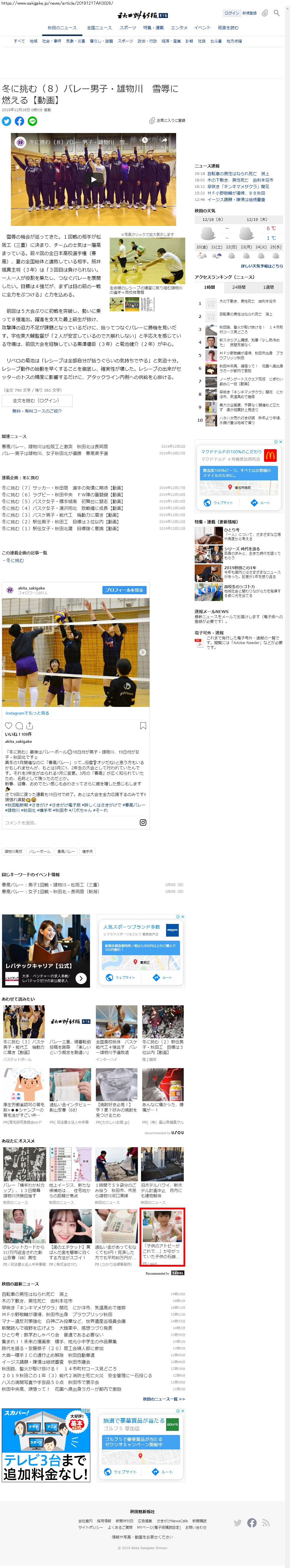290x1568 pixels.
Task: Open detailed weather link 詳しい天気予報はこちら
Action: point(261,266)
